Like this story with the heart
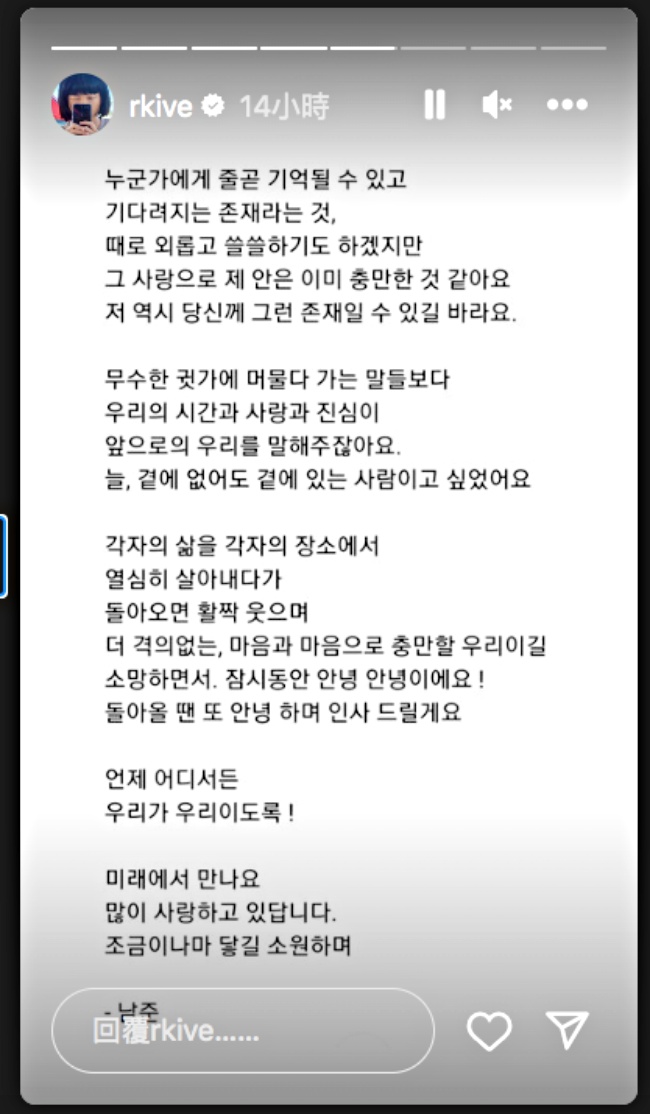The height and width of the screenshot is (1114, 650). click(489, 1031)
